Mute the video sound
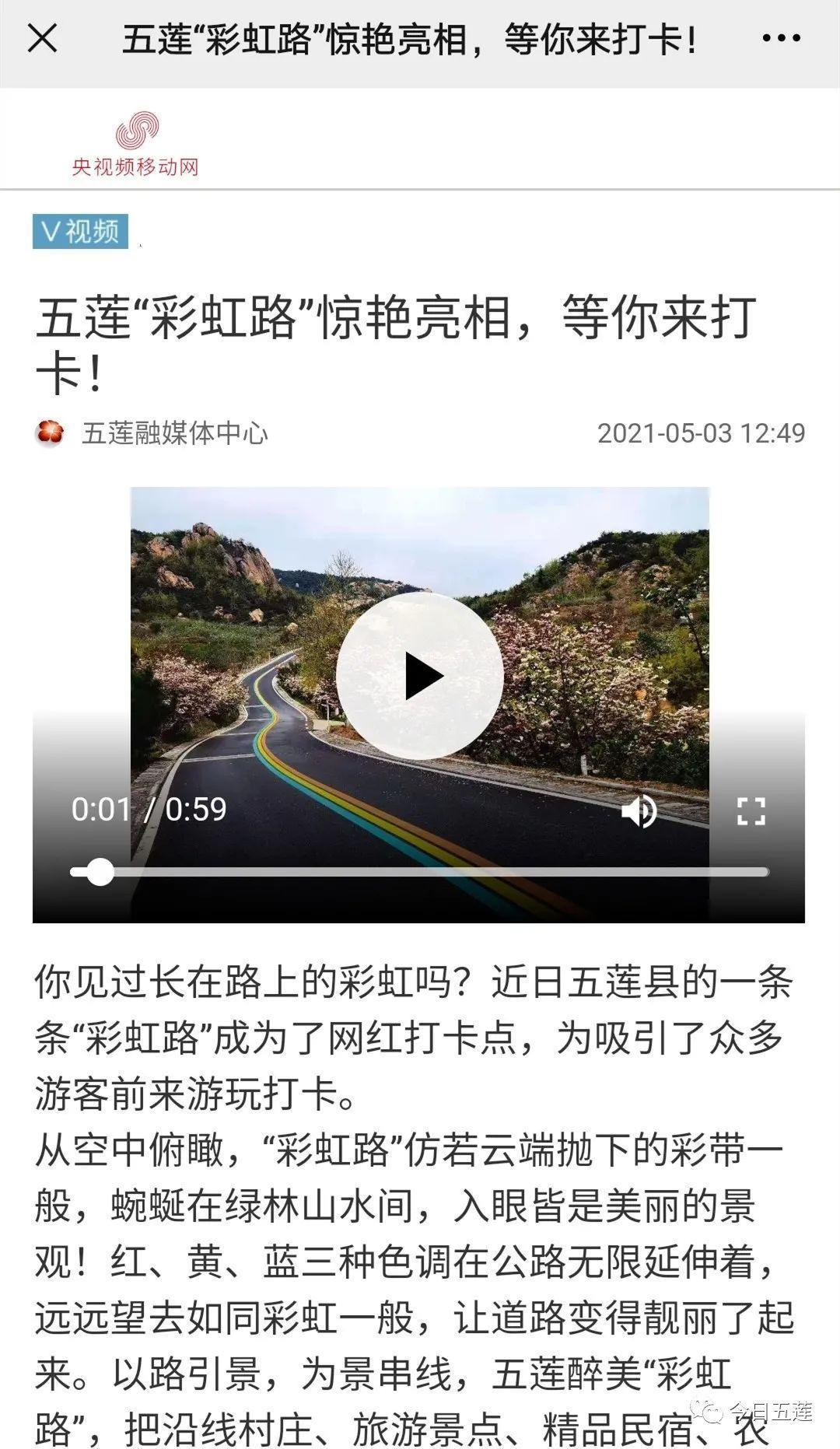This screenshot has height=1449, width=840. click(x=639, y=811)
